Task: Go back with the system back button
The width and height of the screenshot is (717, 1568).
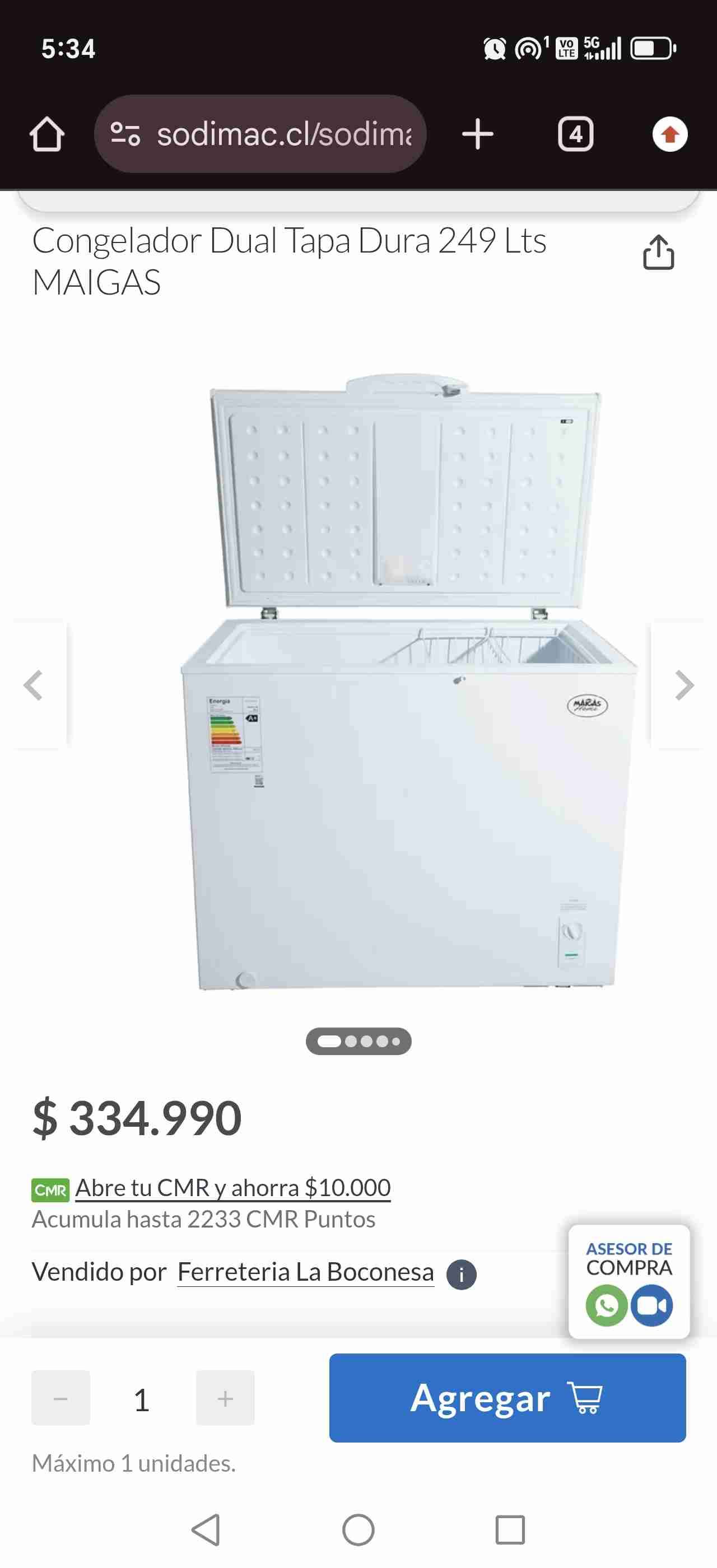Action: [x=206, y=1530]
